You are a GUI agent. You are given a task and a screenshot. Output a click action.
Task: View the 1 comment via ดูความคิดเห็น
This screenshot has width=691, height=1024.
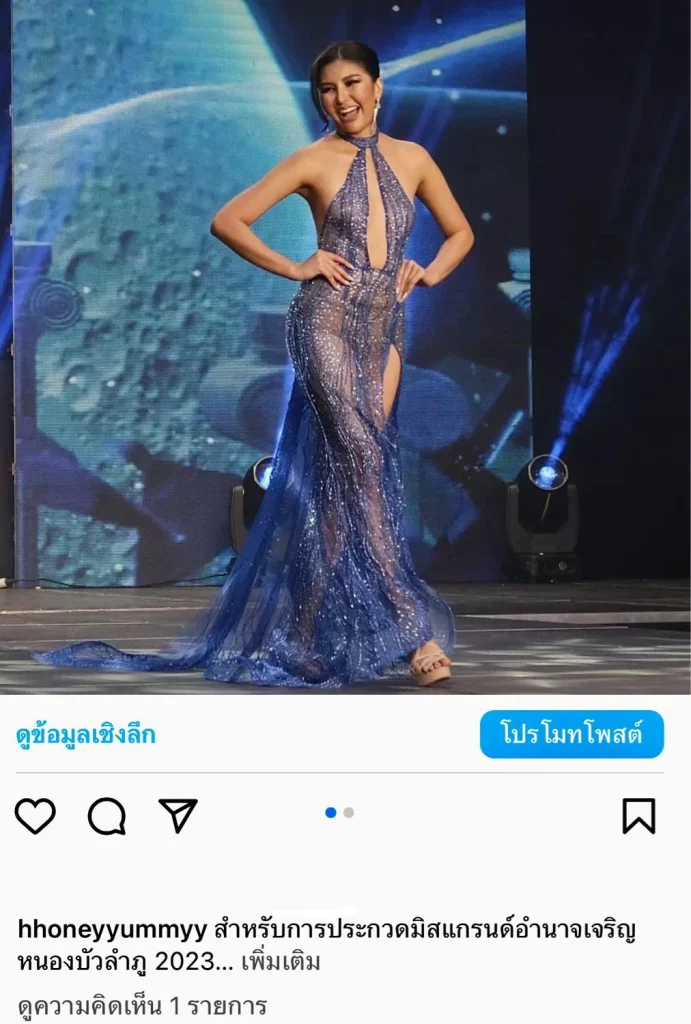click(x=141, y=1005)
